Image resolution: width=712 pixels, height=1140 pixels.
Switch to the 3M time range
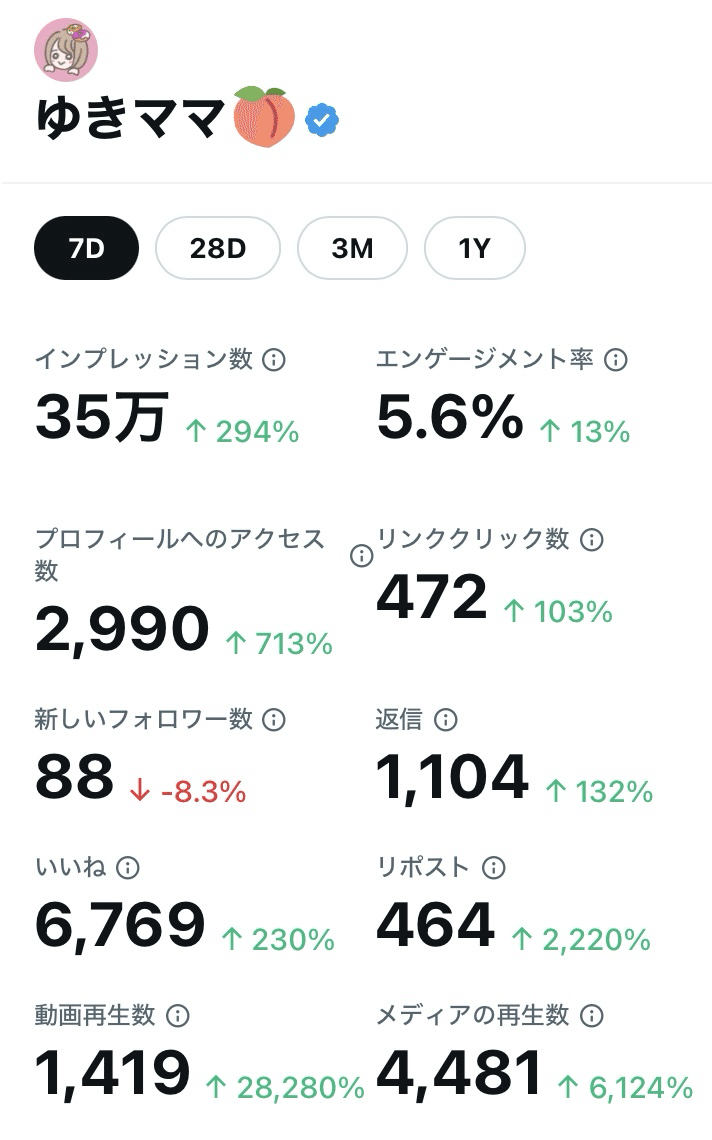pos(352,248)
